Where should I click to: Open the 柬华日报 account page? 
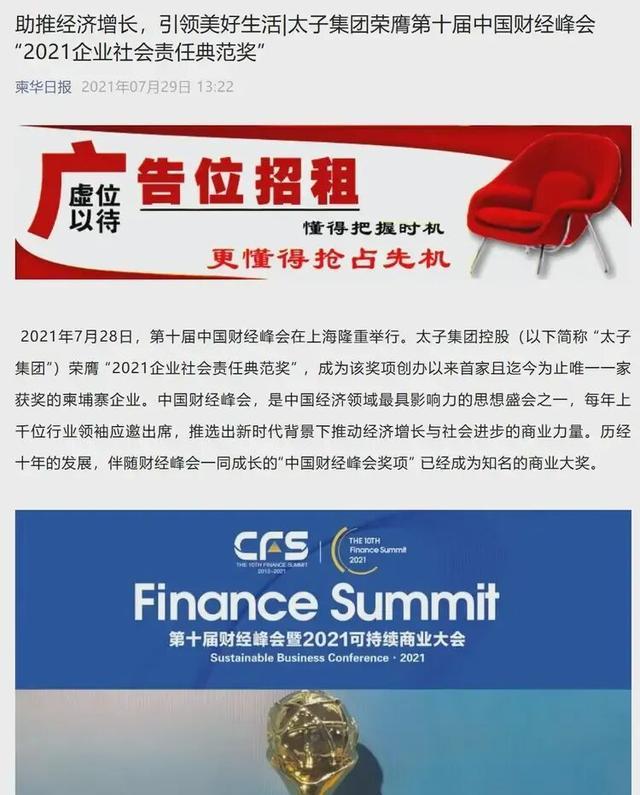click(x=43, y=87)
